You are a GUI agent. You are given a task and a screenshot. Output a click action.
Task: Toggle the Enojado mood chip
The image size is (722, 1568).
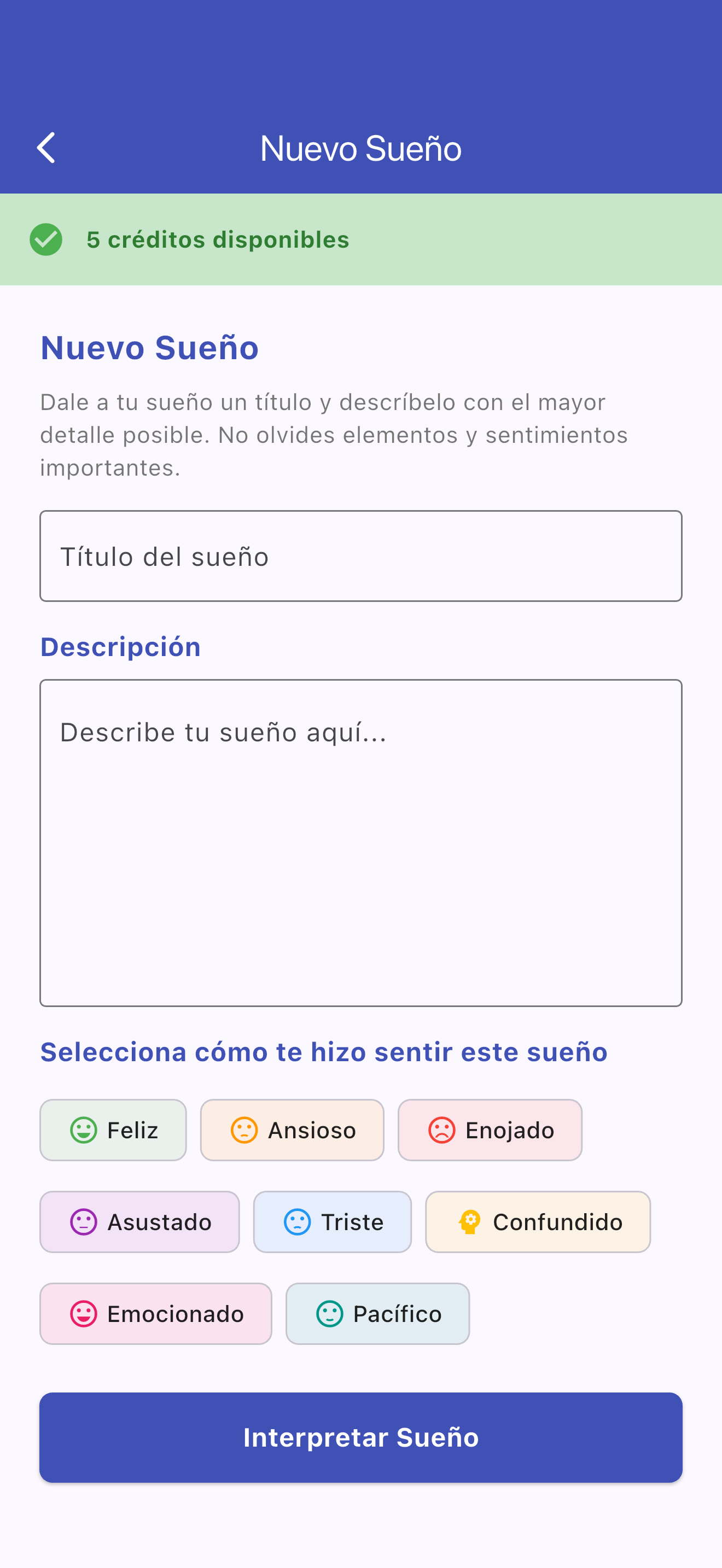click(490, 1130)
